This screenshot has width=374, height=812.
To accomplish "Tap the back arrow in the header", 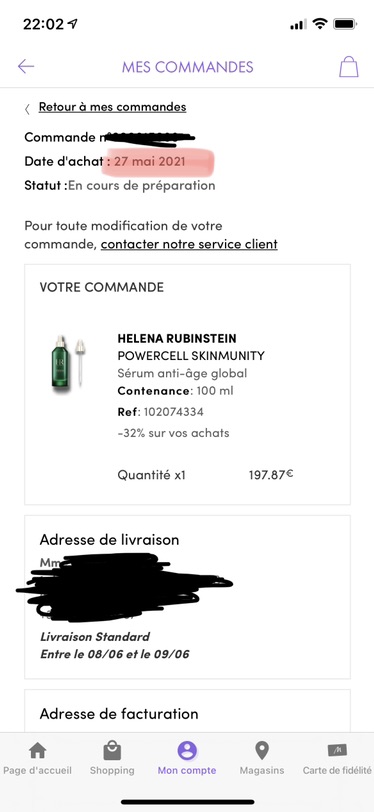I will 25,66.
